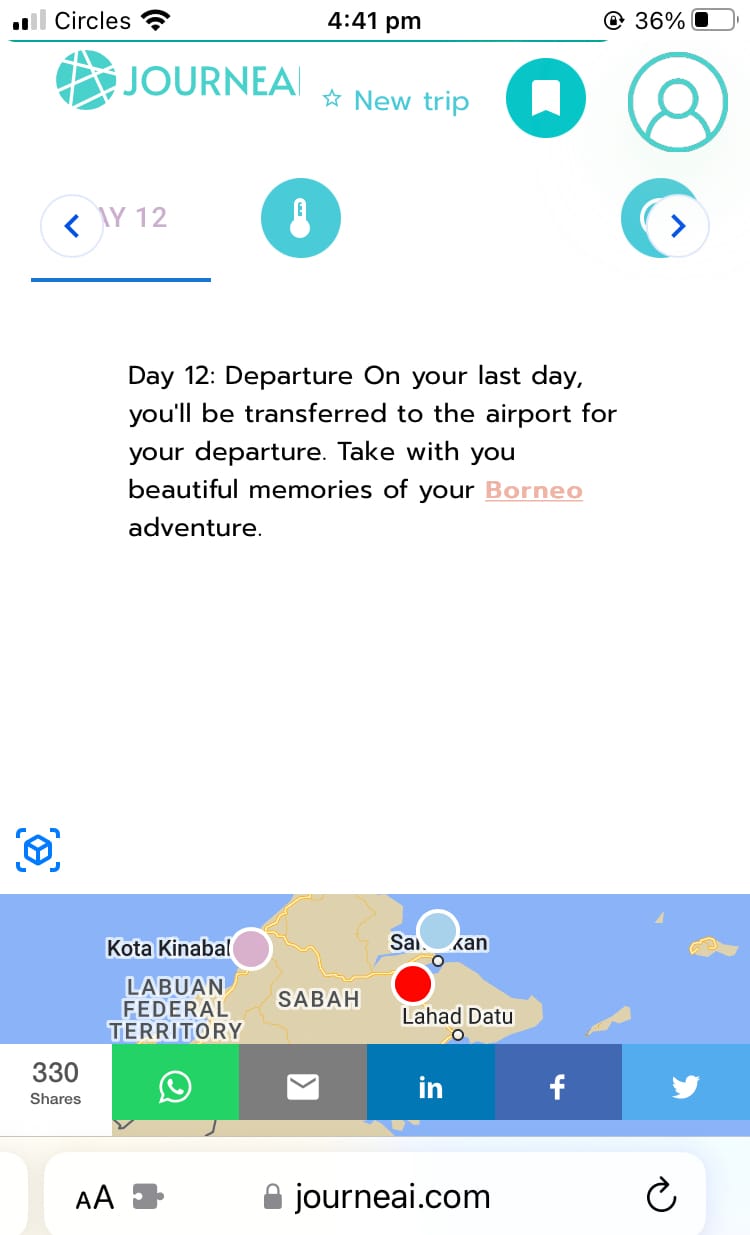The height and width of the screenshot is (1235, 750).
Task: Open the Journeai home logo
Action: [178, 82]
